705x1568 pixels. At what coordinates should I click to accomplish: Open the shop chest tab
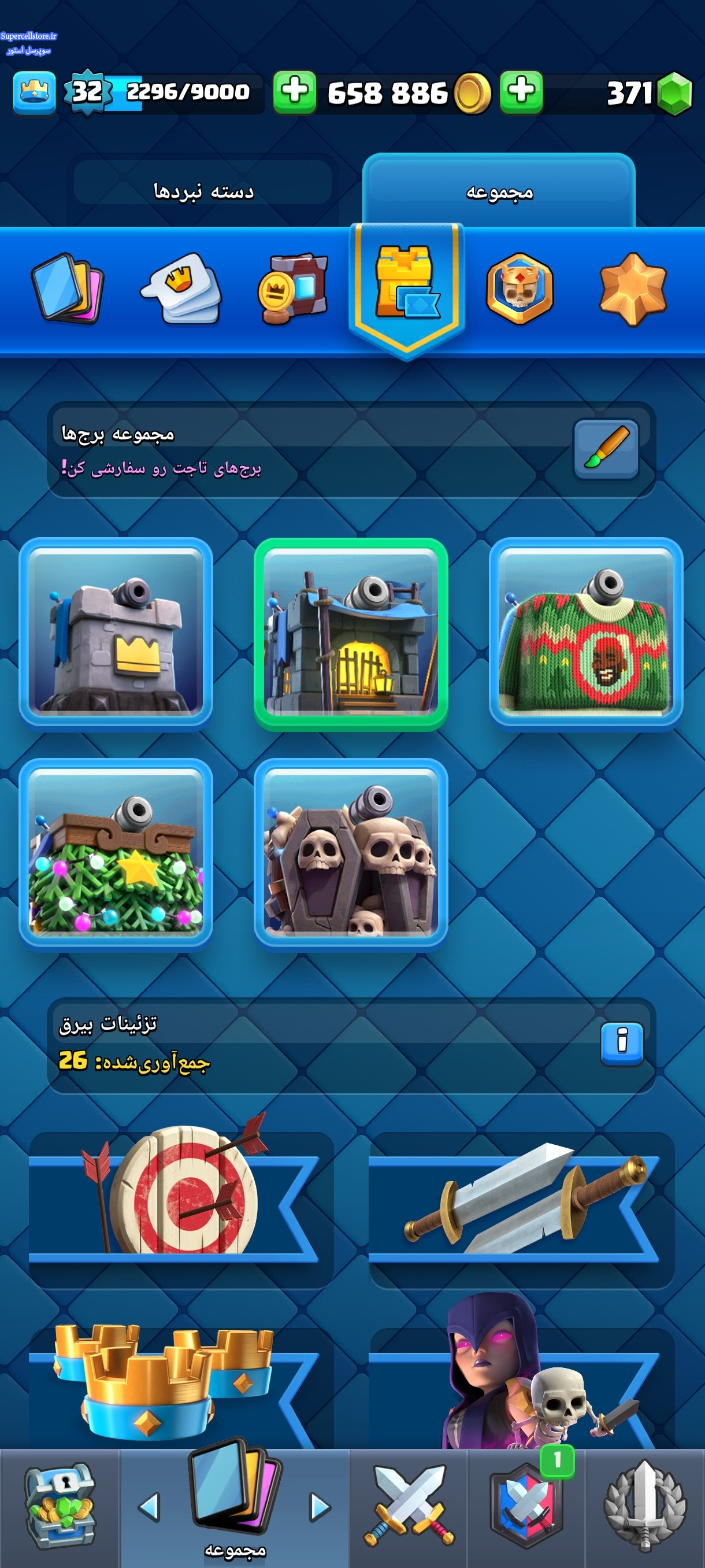tap(59, 1507)
